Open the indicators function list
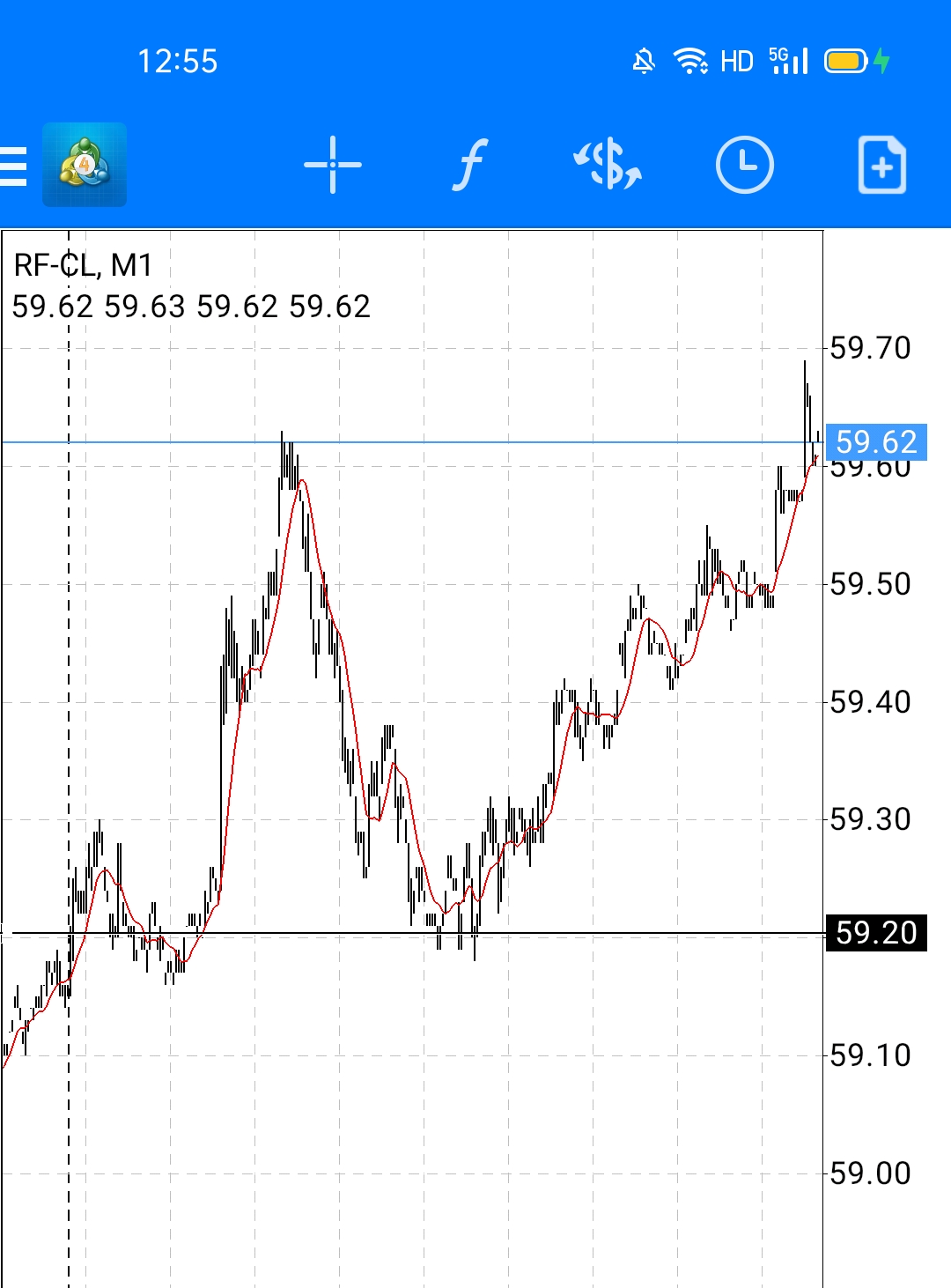The width and height of the screenshot is (951, 1288). 470,165
